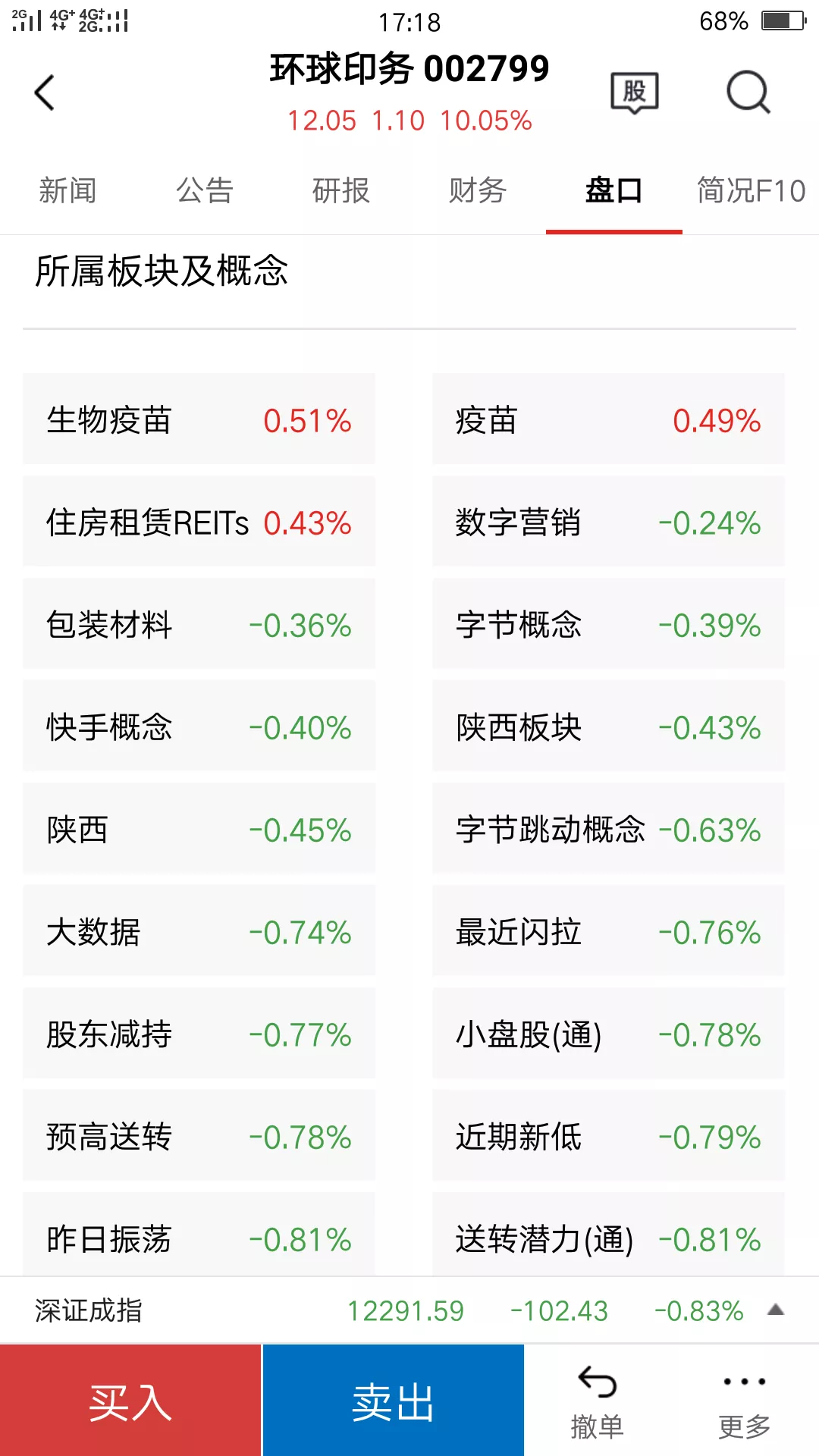Open the search magnifier
This screenshot has height=1456, width=819.
(x=748, y=93)
